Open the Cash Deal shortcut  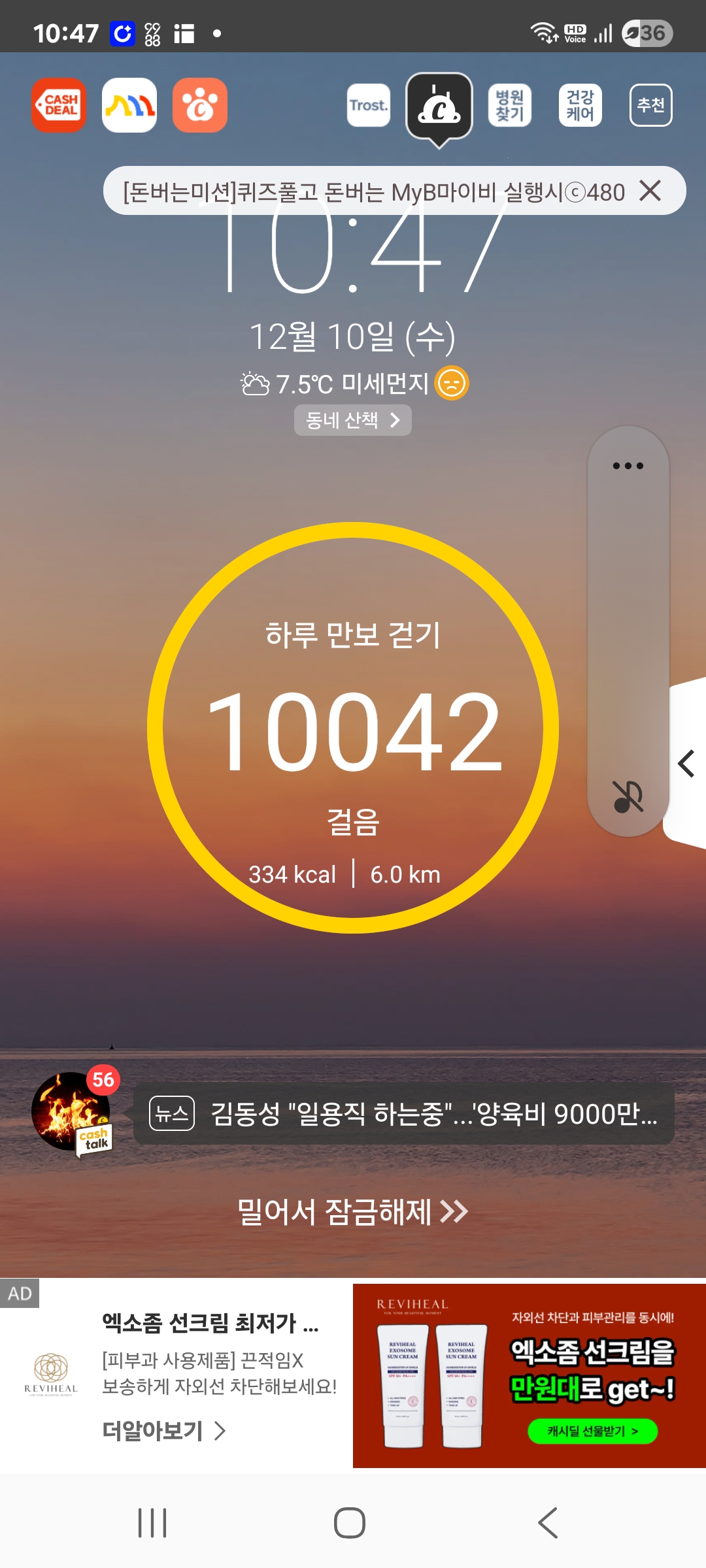(x=59, y=105)
